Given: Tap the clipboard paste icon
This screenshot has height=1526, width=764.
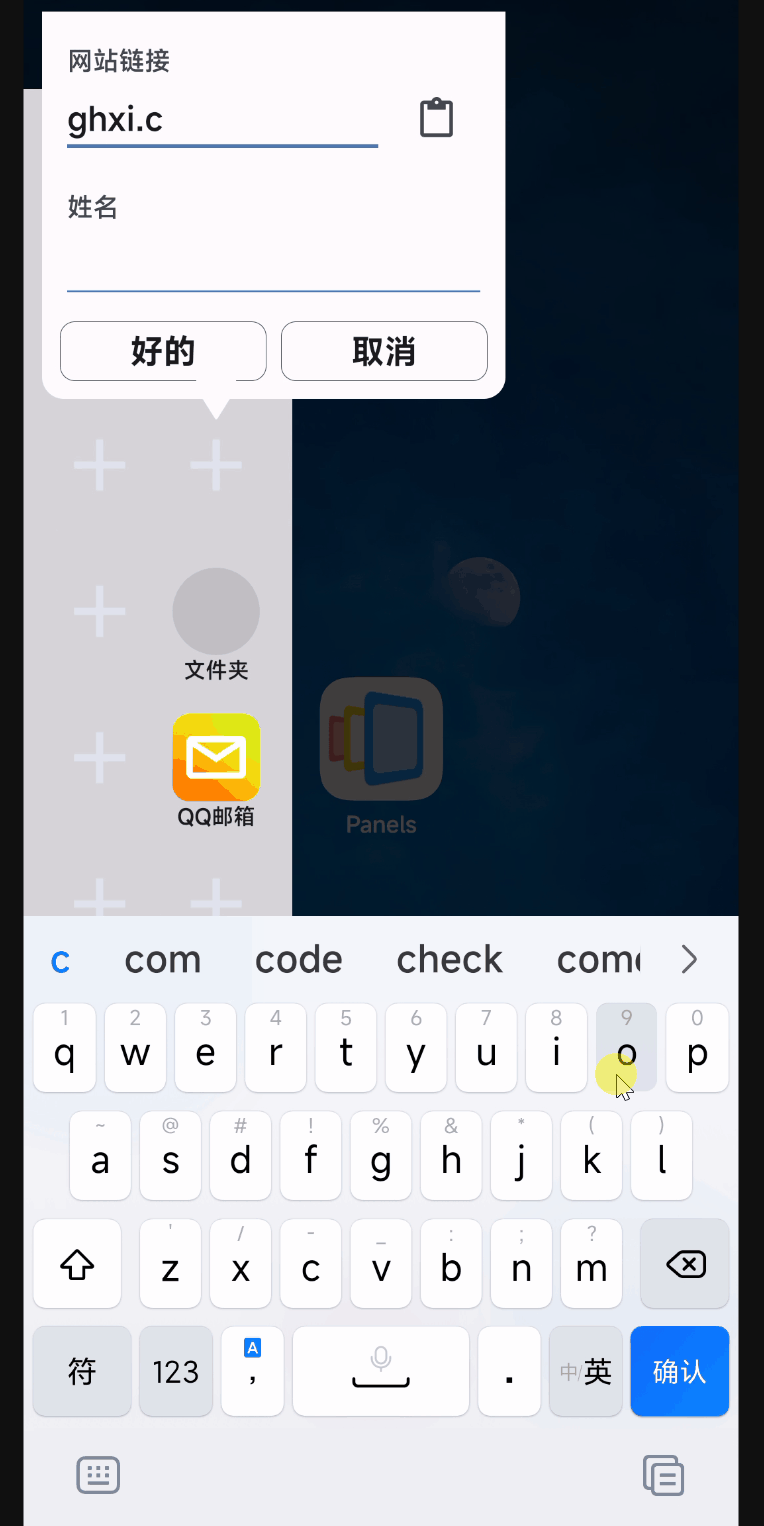Looking at the screenshot, I should pos(436,118).
